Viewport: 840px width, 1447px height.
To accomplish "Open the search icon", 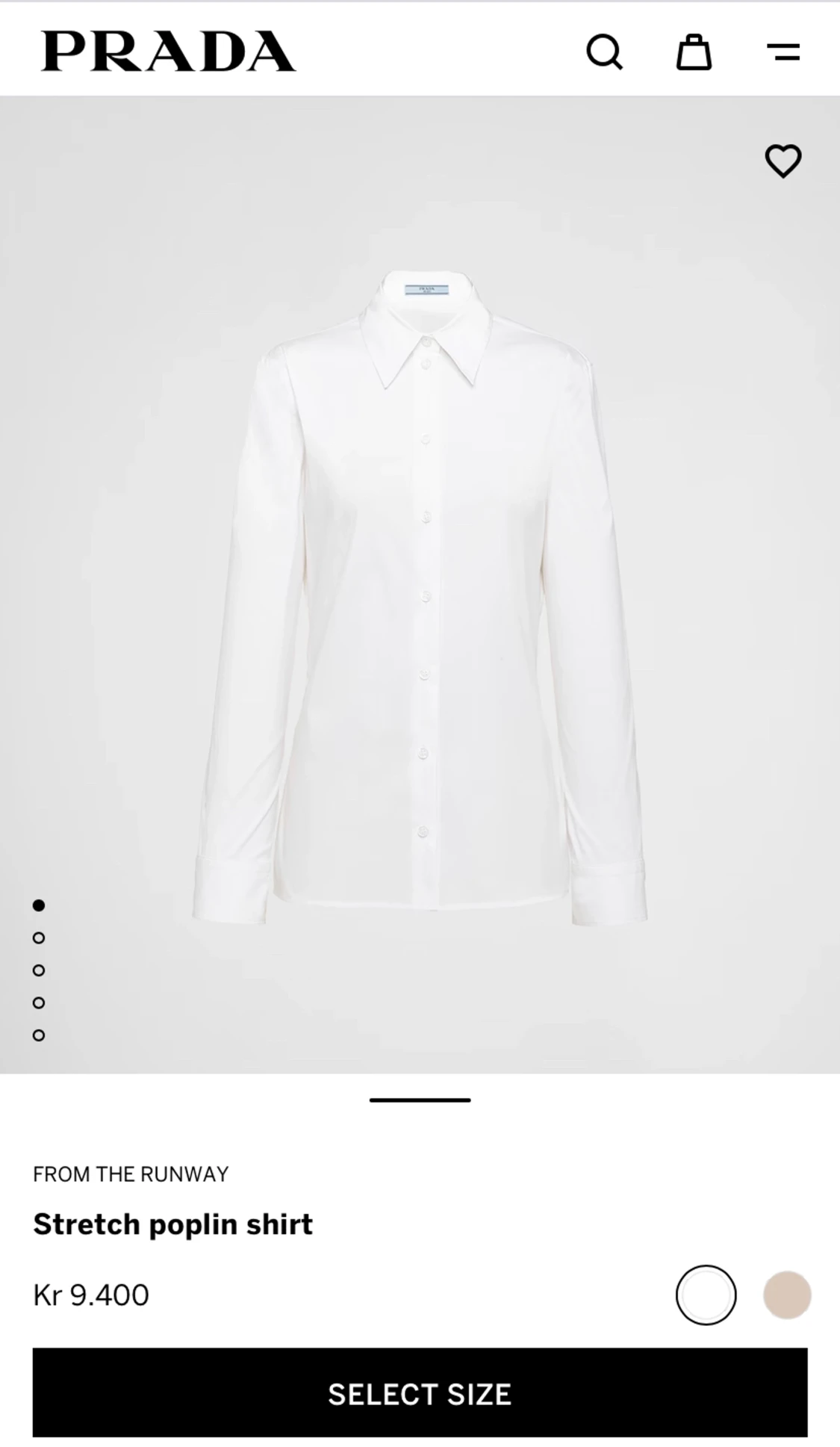I will click(x=604, y=52).
